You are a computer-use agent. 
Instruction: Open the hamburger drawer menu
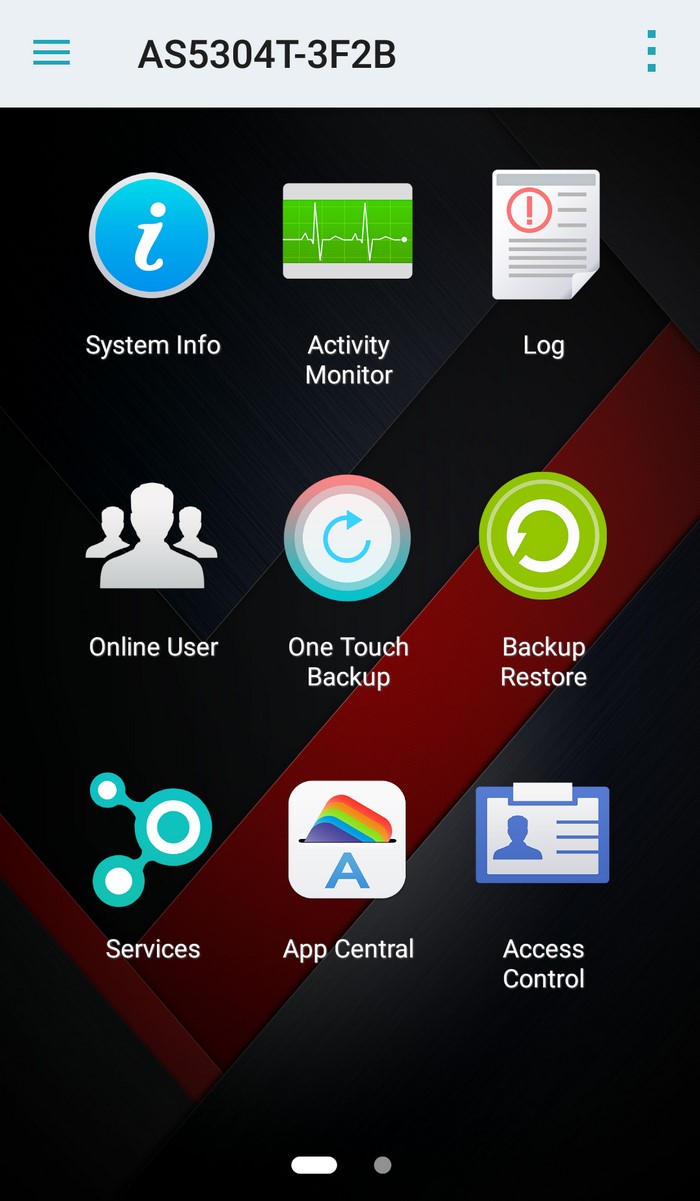(x=52, y=53)
